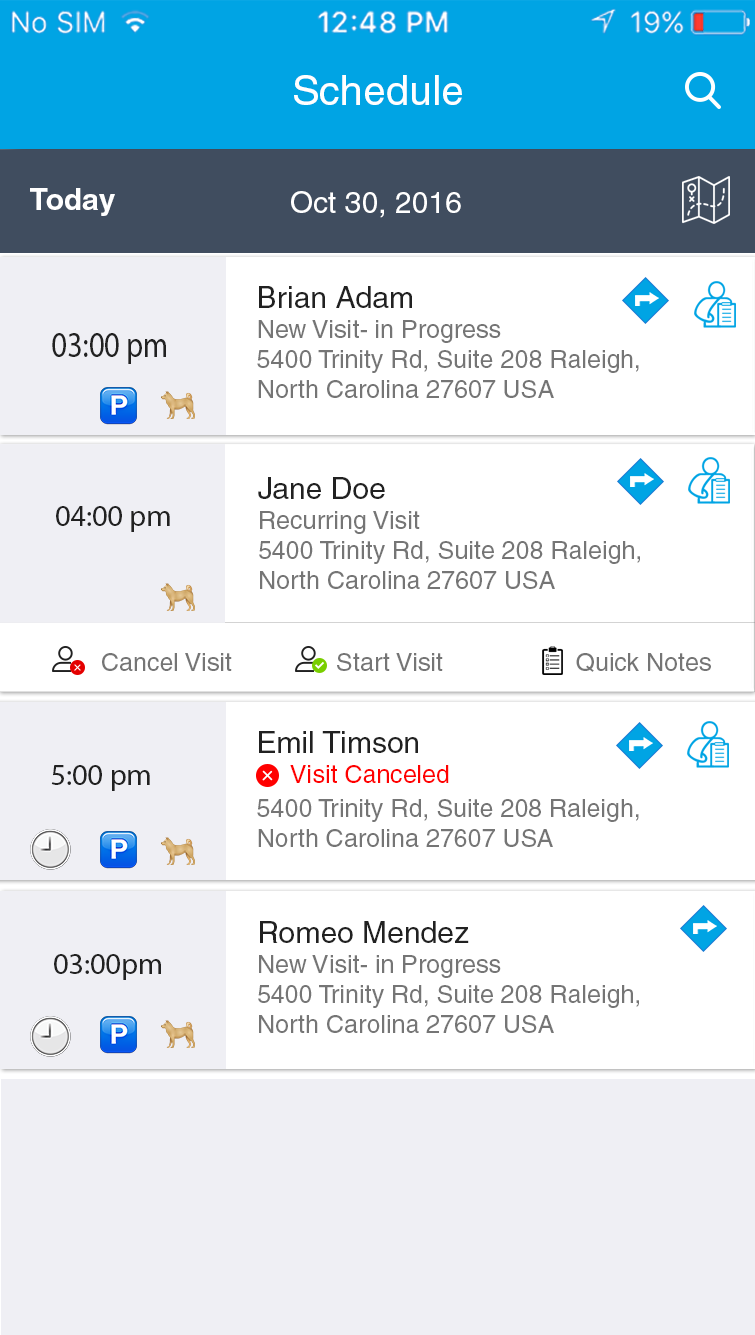The height and width of the screenshot is (1335, 755).
Task: Start Visit for Jane Doe
Action: click(368, 662)
